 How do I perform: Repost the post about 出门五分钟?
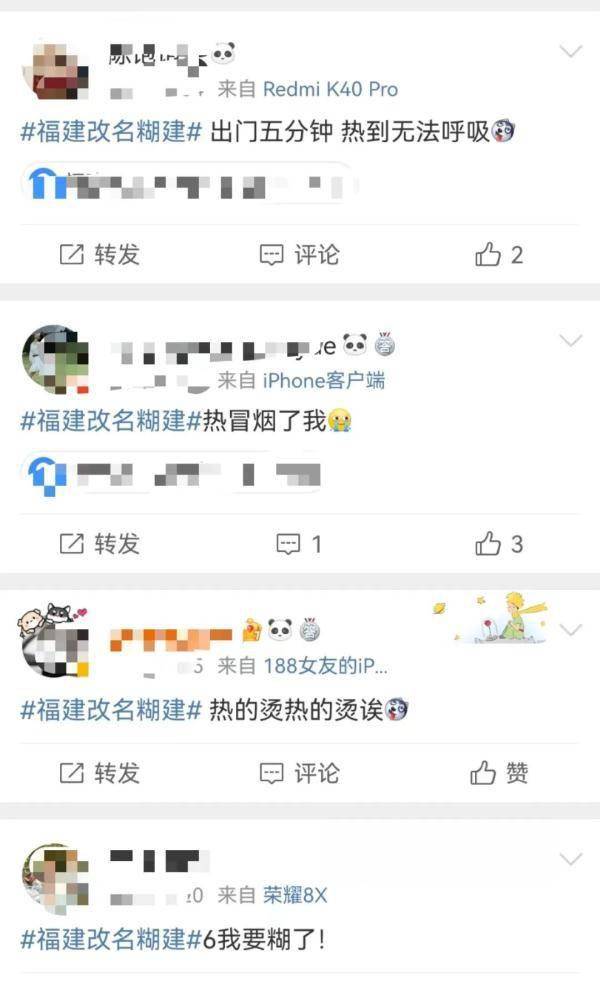[x=99, y=255]
